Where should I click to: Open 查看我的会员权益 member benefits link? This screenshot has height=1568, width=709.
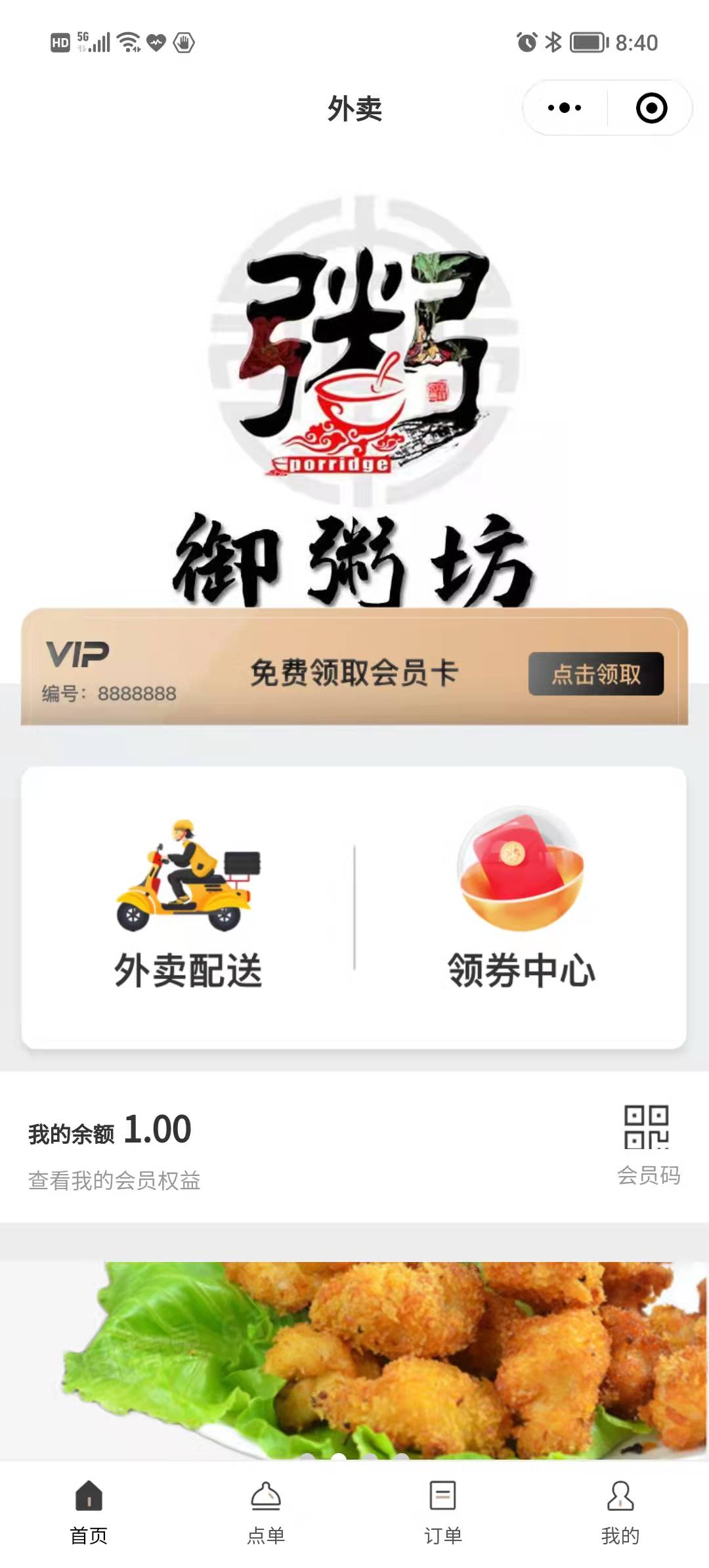pos(116,1177)
